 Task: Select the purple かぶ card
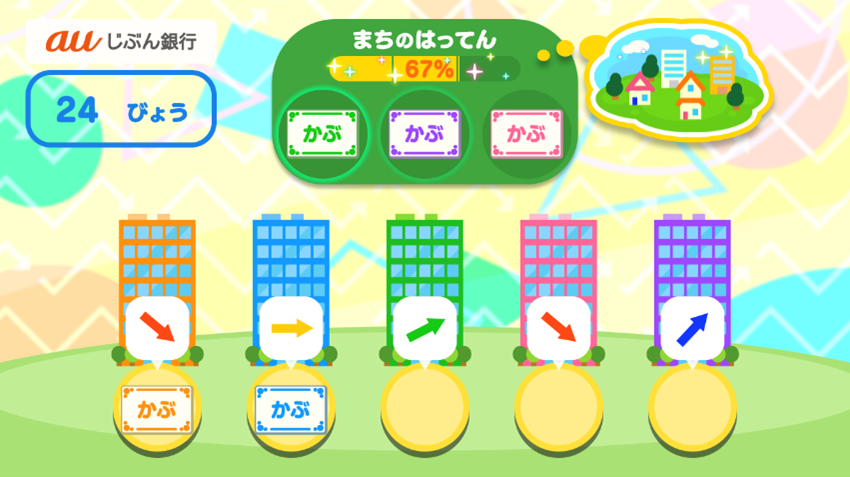pyautogui.click(x=426, y=134)
